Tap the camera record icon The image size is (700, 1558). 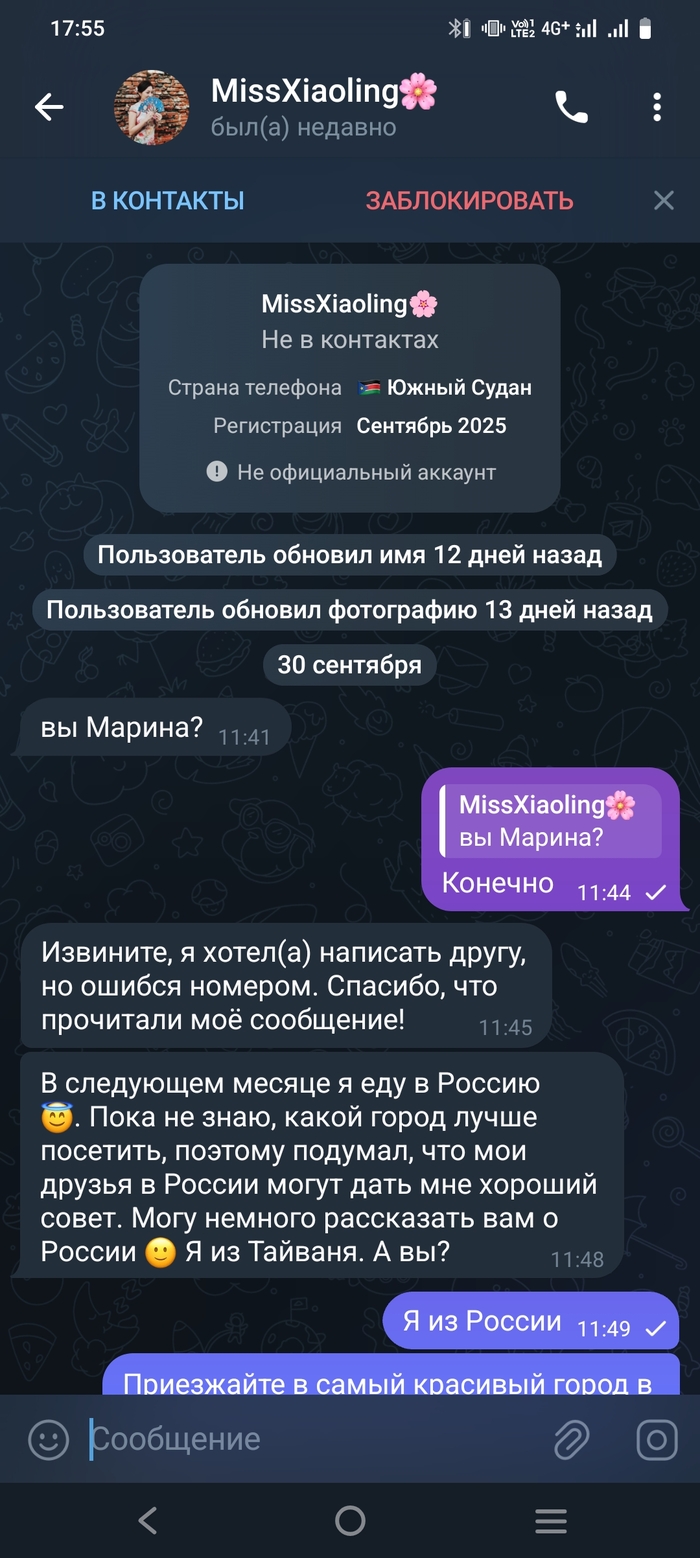tap(657, 1440)
